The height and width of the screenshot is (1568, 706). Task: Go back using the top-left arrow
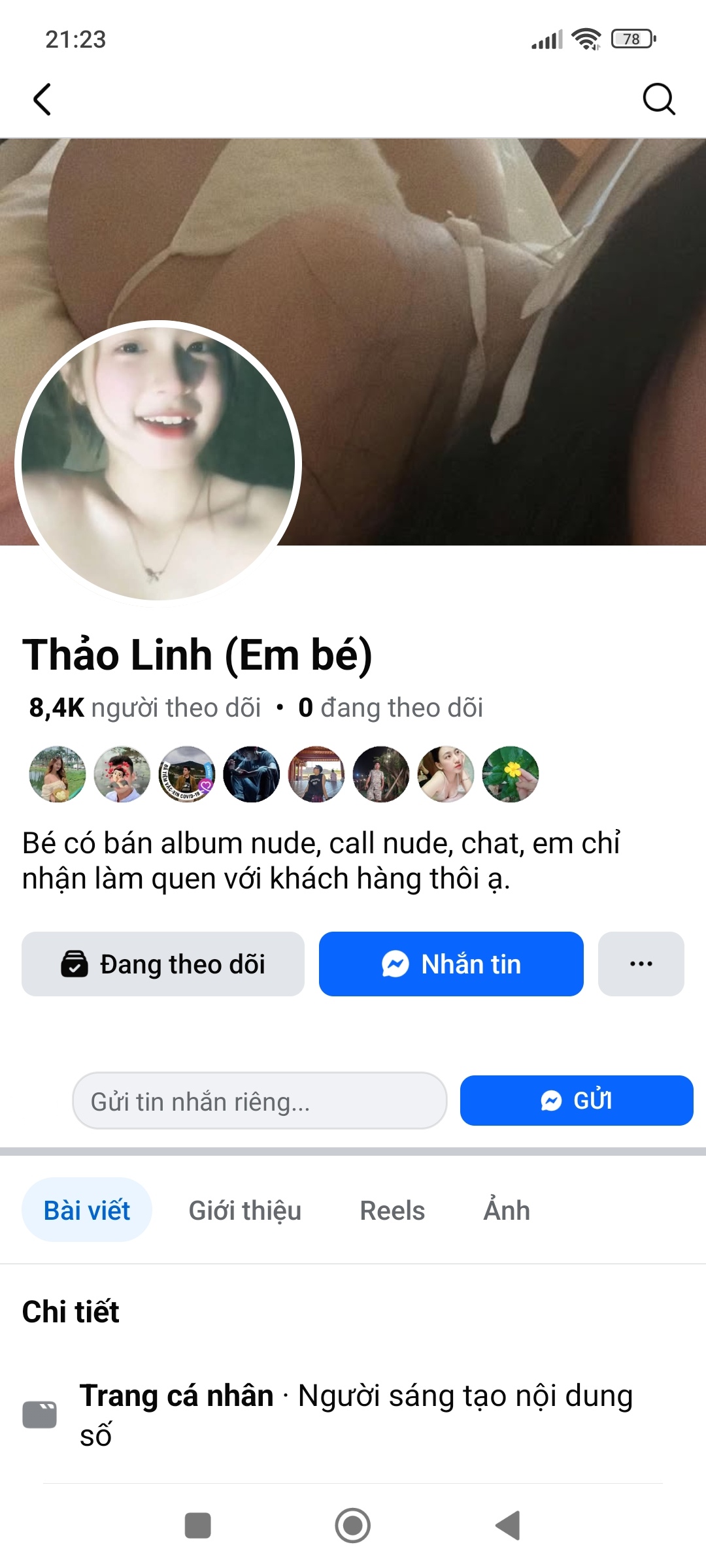click(x=42, y=99)
